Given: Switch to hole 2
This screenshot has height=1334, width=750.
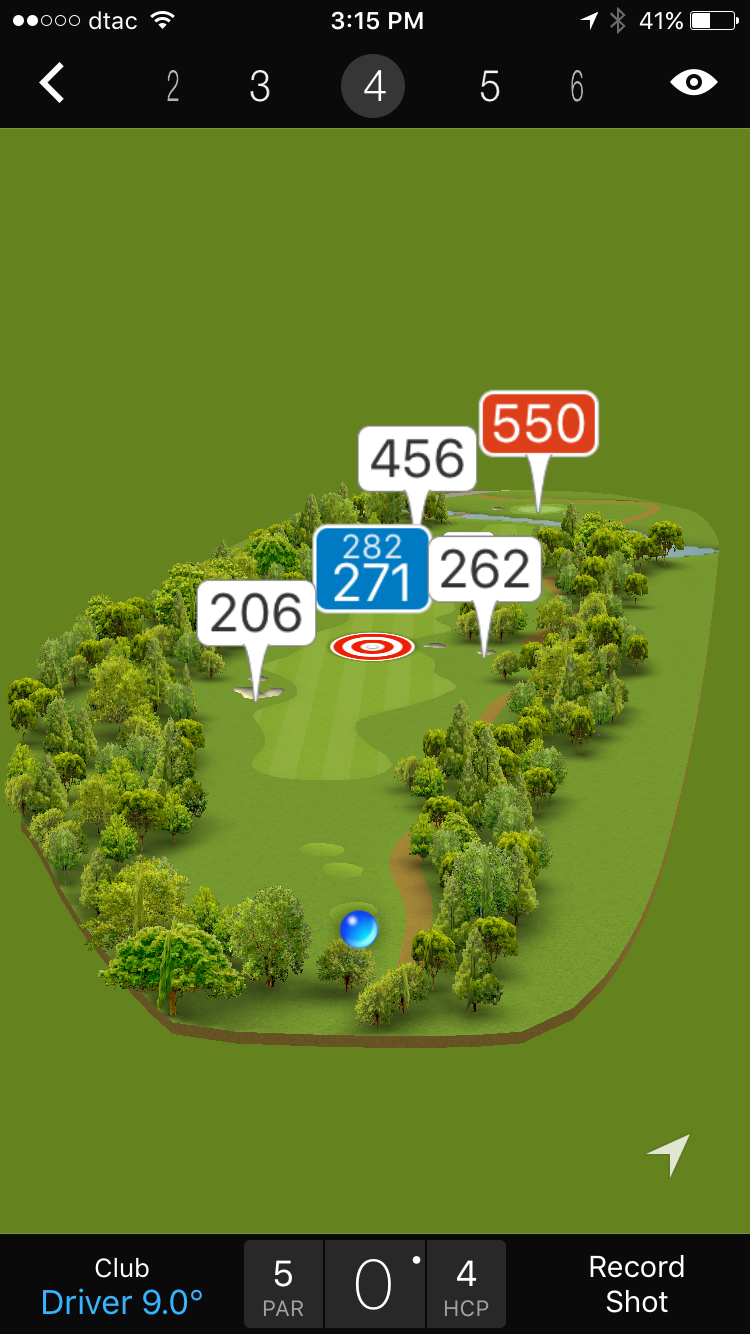Looking at the screenshot, I should pyautogui.click(x=172, y=87).
